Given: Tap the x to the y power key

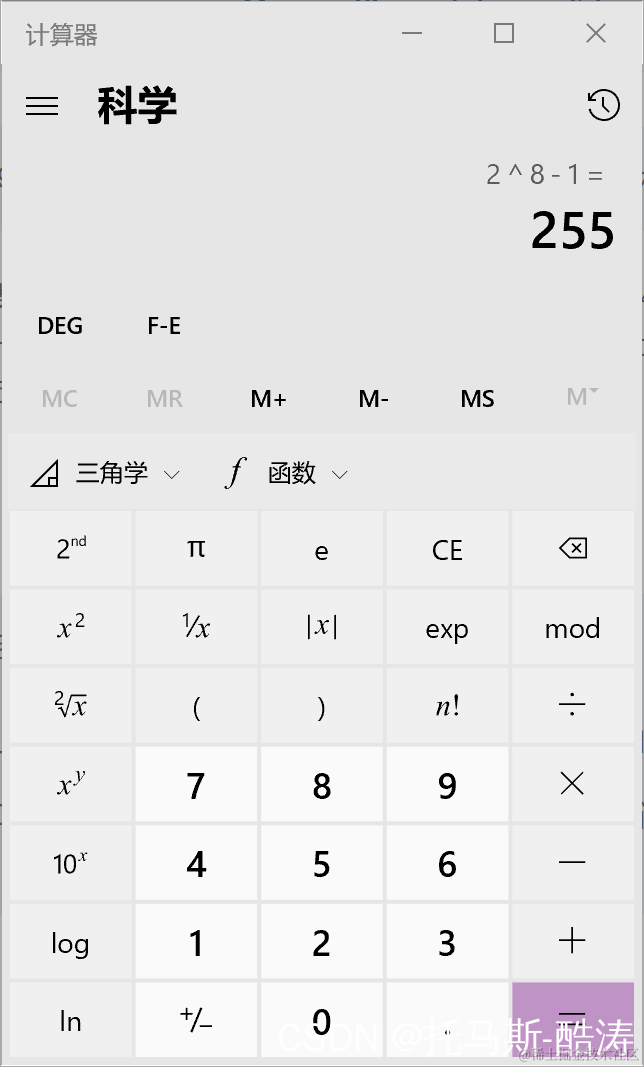Looking at the screenshot, I should pyautogui.click(x=71, y=785).
